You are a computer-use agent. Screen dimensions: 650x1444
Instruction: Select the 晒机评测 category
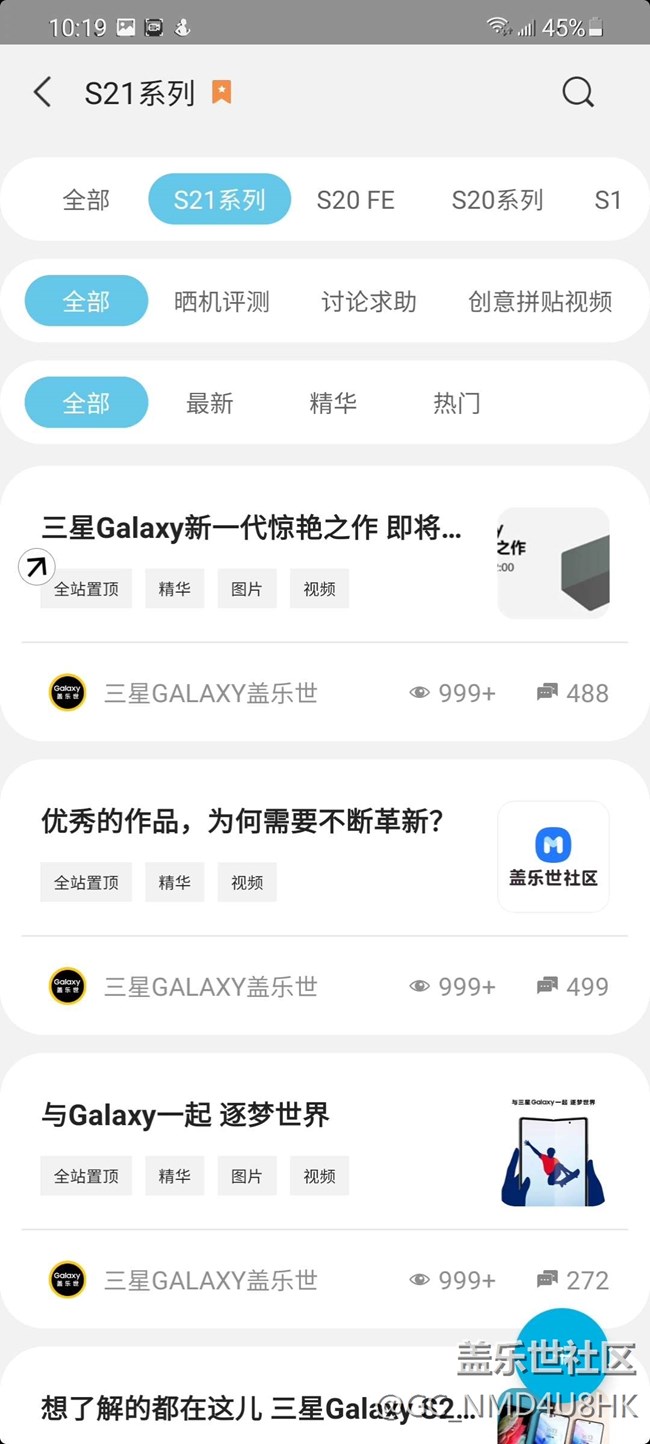tap(221, 301)
